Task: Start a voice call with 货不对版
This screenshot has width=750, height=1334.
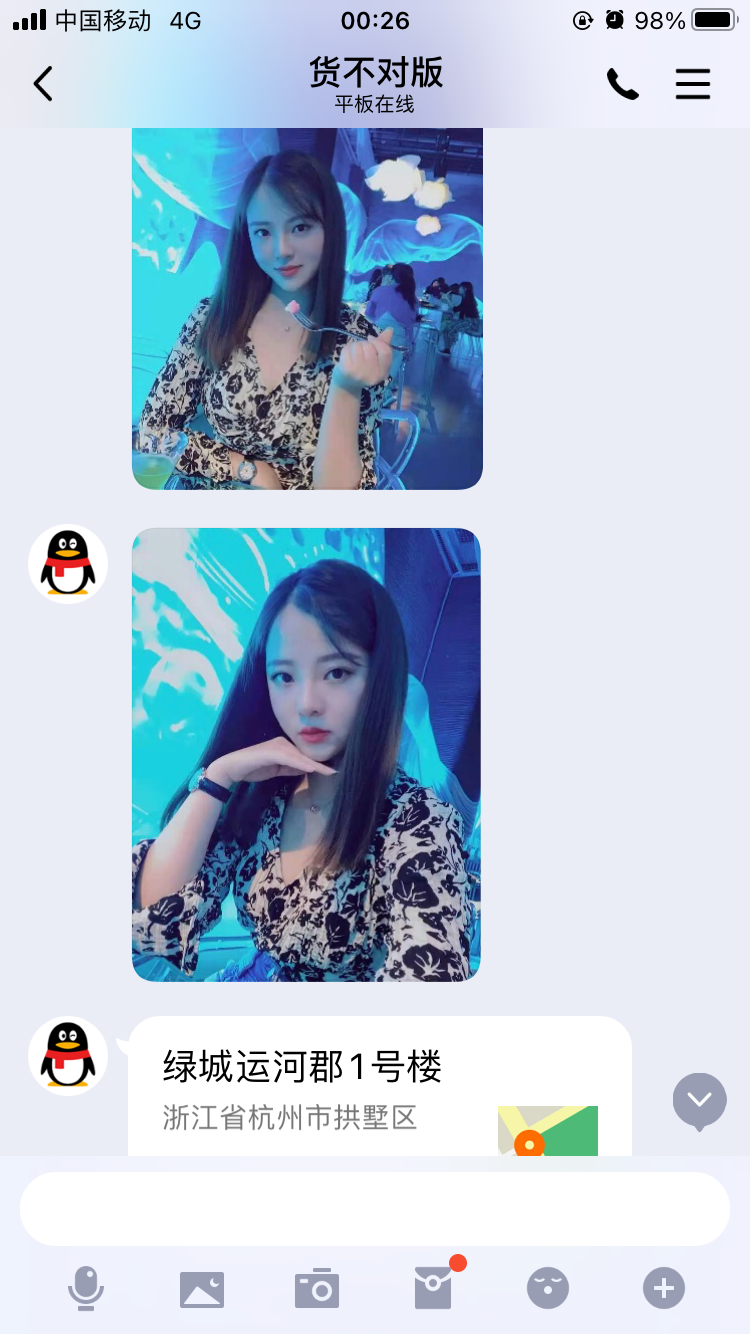Action: [x=622, y=85]
